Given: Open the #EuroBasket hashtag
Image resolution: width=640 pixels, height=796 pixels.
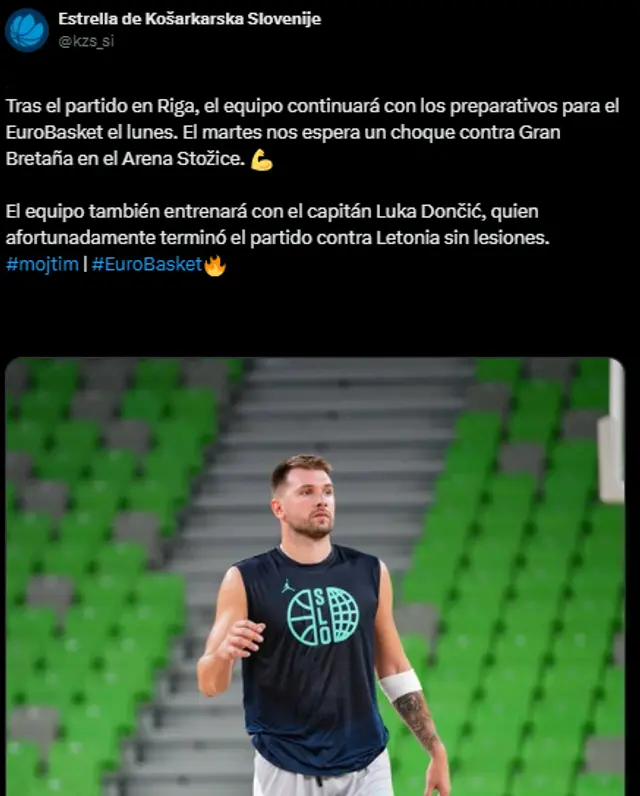Looking at the screenshot, I should 146,266.
